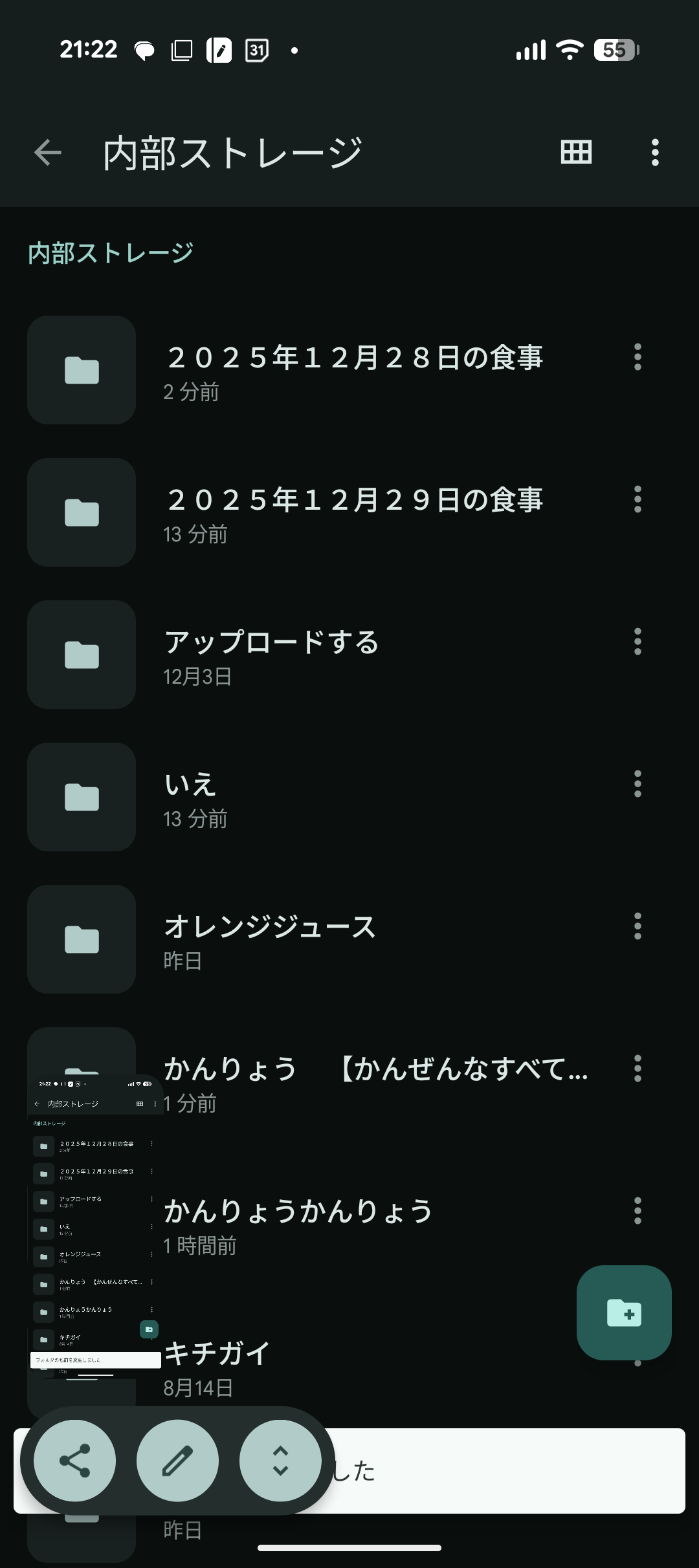The height and width of the screenshot is (1568, 699).
Task: Switch to grid view layout
Action: [575, 153]
